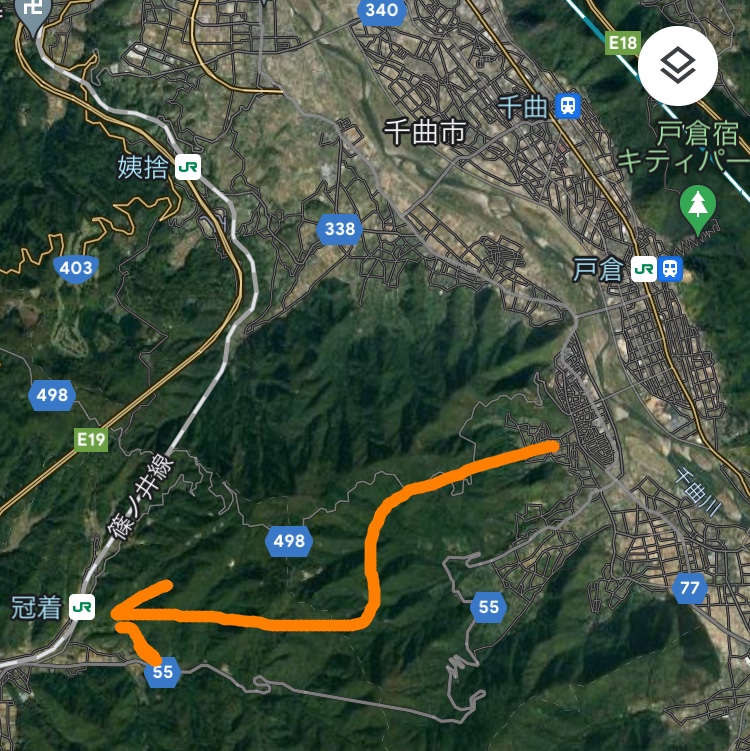Select the 姨捨 JR station marker
Screen dimensions: 750x751
pyautogui.click(x=187, y=167)
